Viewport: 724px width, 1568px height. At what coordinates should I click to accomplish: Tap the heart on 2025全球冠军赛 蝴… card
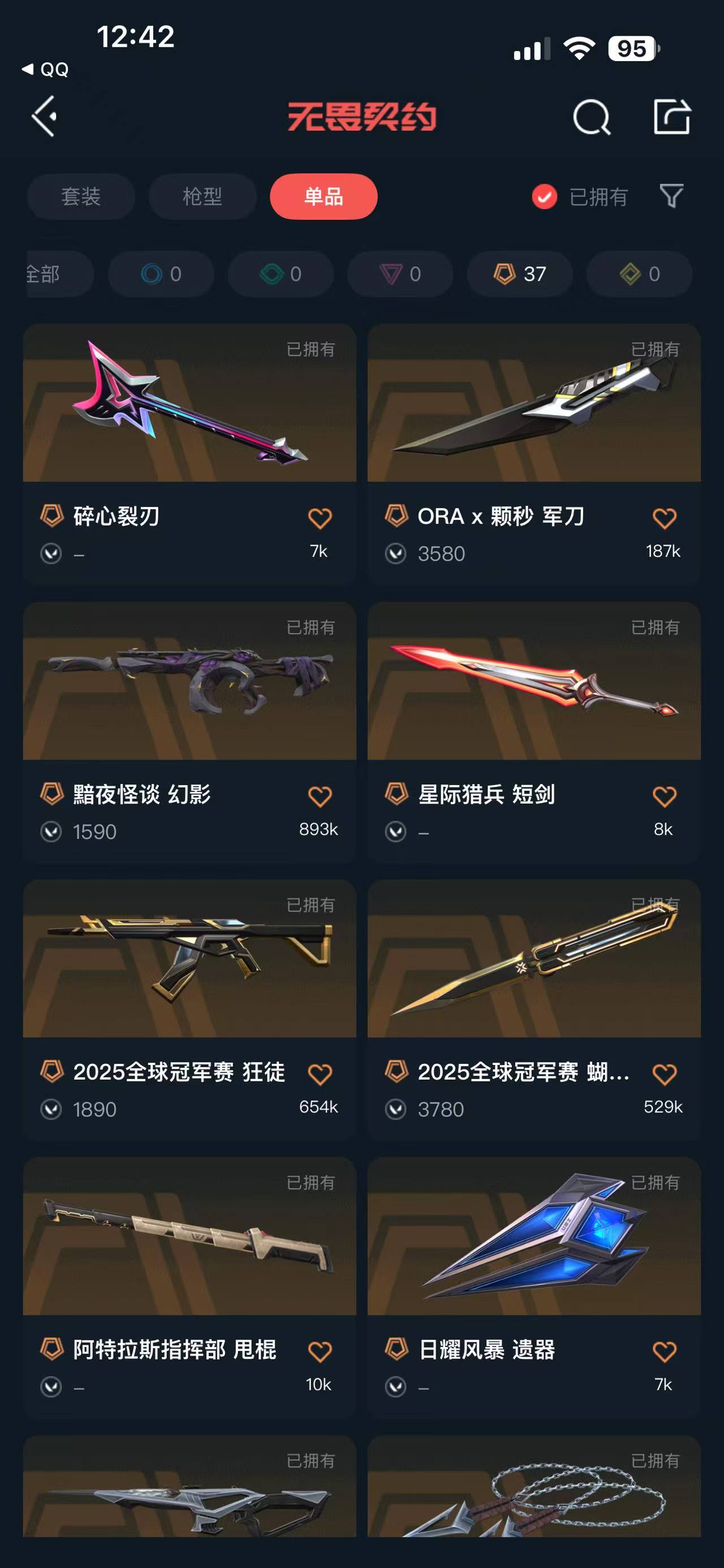663,1075
